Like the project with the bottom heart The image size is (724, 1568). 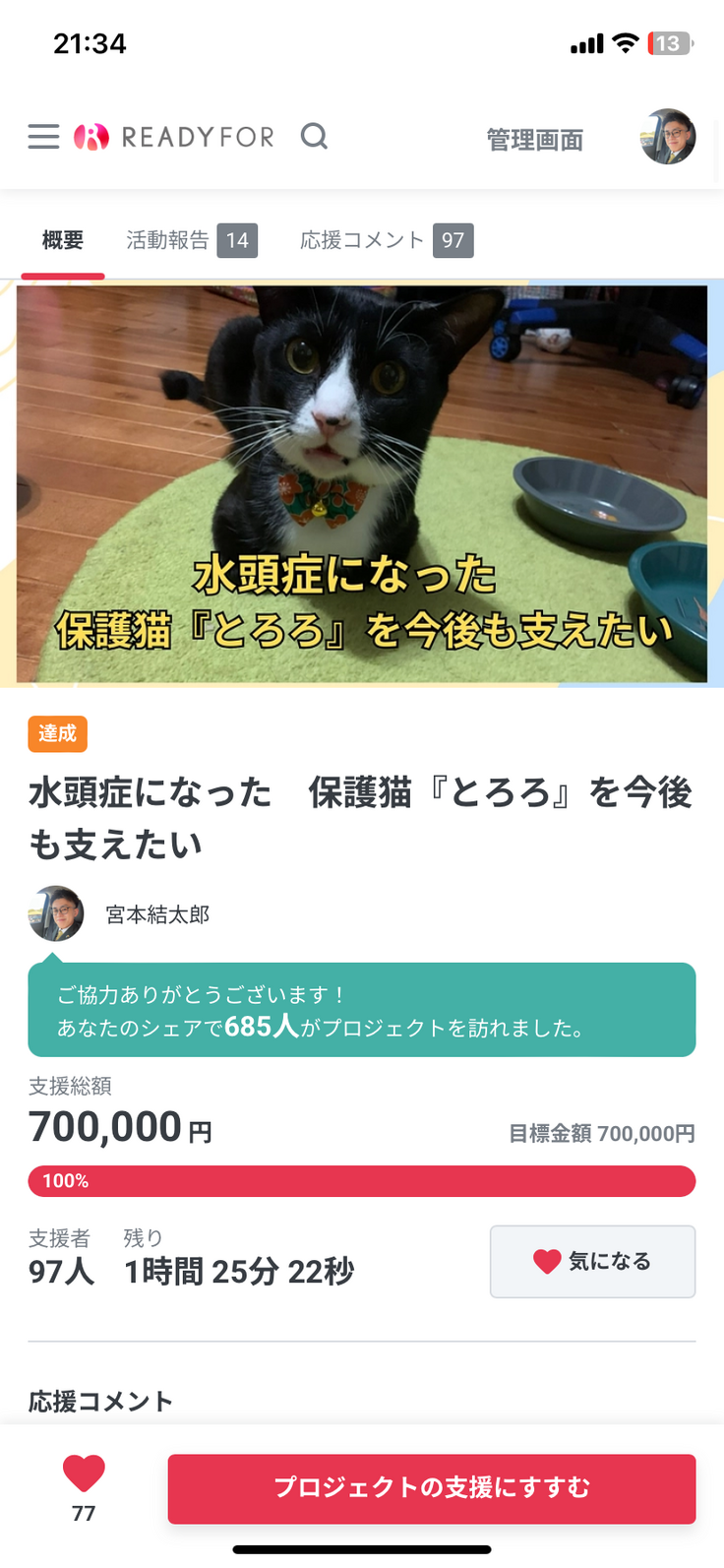[x=84, y=1474]
